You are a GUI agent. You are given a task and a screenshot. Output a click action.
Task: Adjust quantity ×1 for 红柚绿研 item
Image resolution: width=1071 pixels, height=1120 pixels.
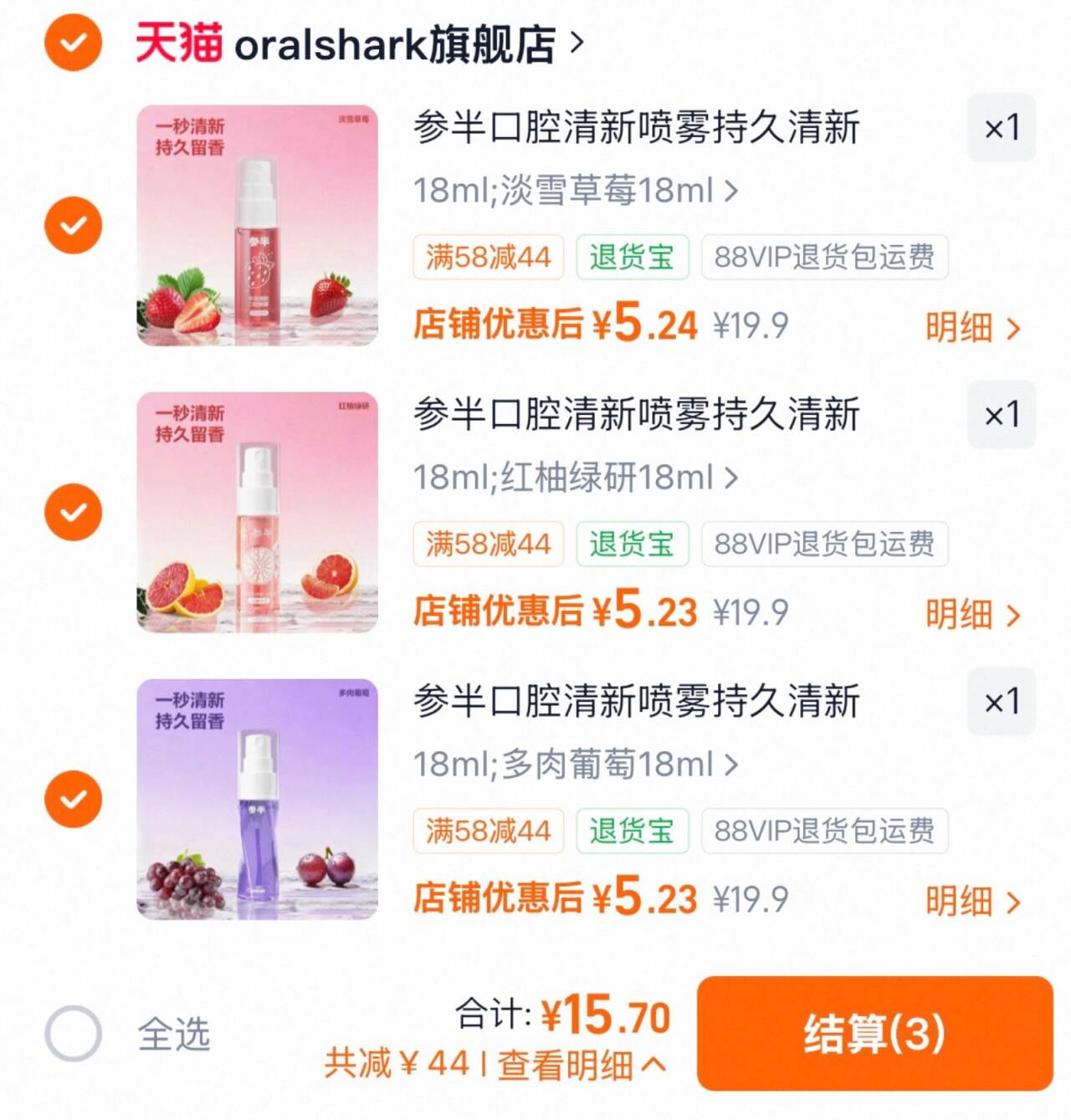(1002, 415)
